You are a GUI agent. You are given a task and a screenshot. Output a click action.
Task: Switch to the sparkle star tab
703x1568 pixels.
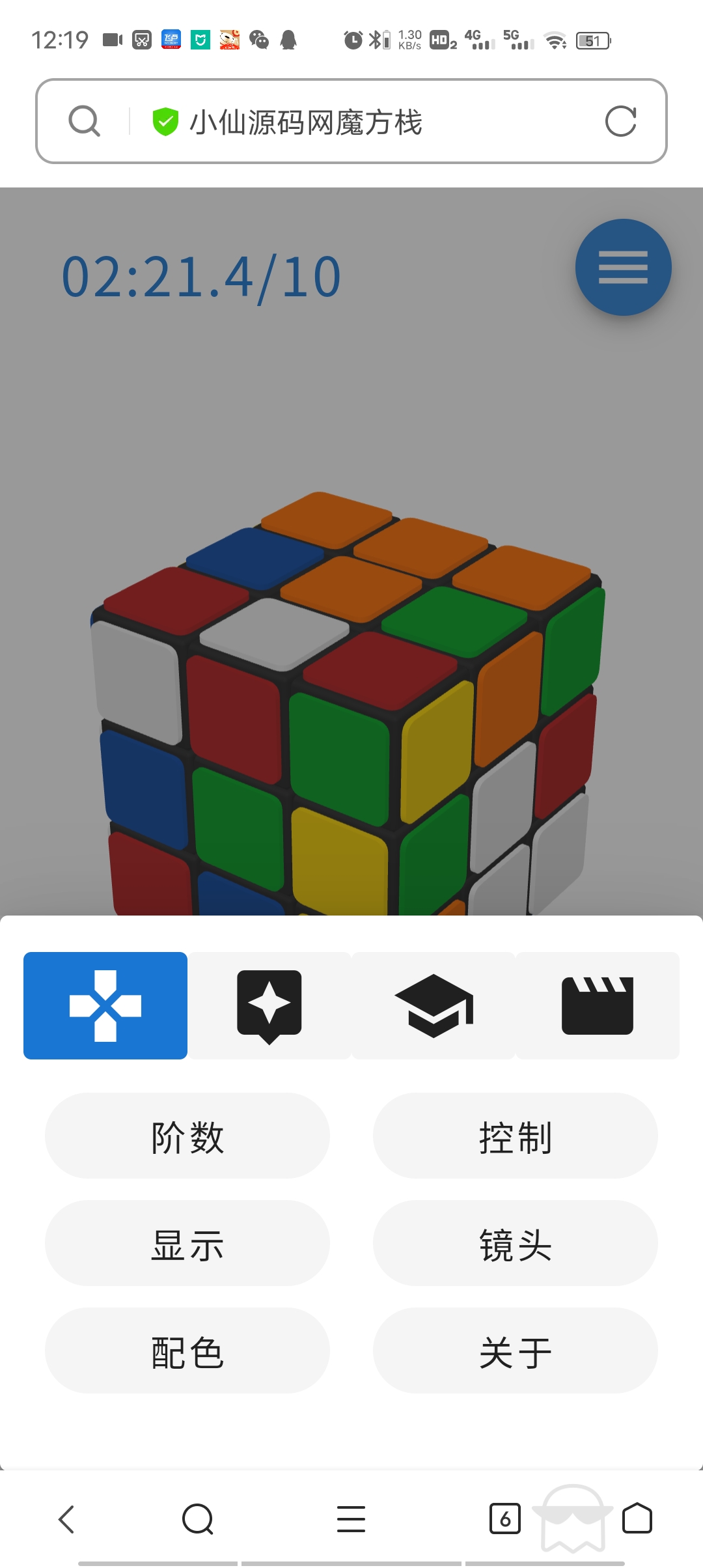[x=269, y=1005]
